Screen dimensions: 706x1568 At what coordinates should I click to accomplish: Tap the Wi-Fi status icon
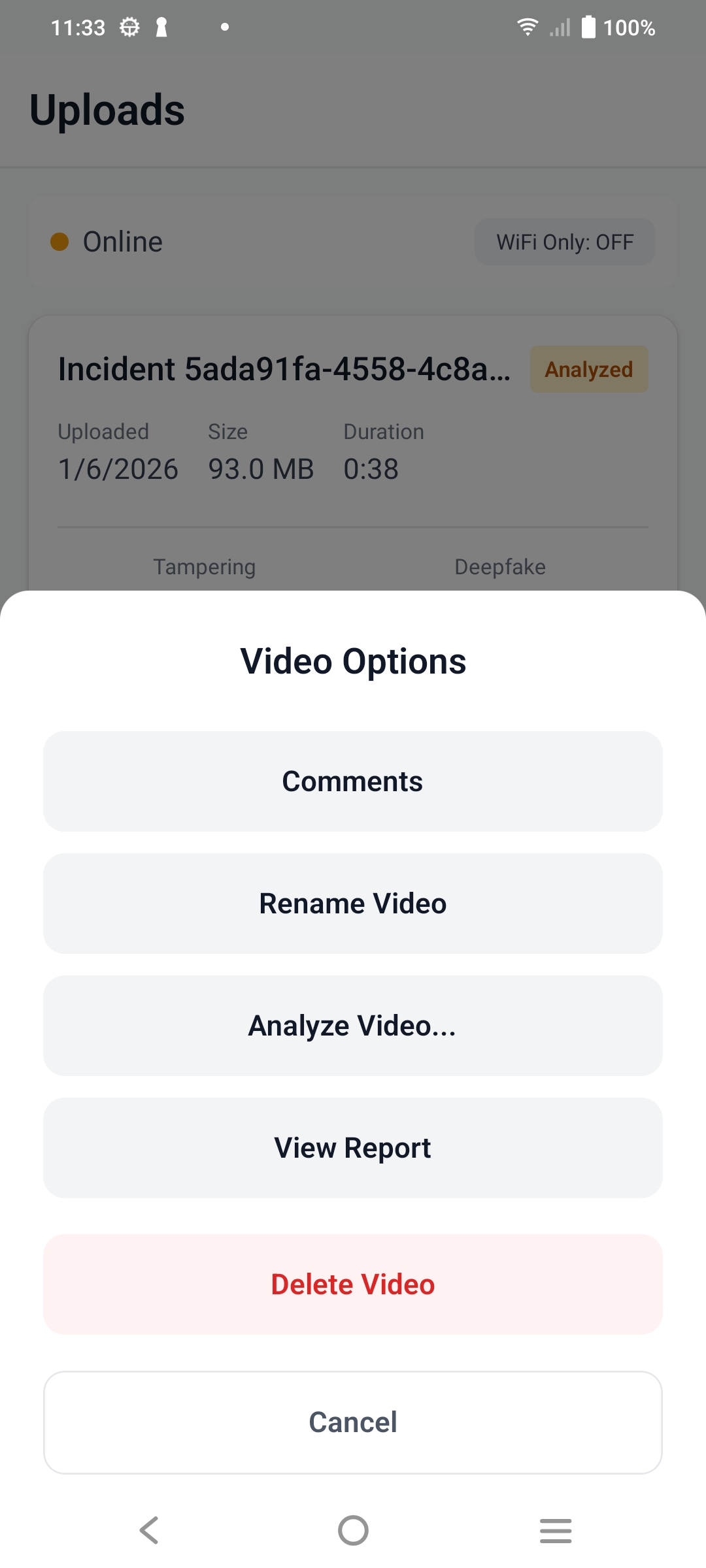click(x=527, y=26)
